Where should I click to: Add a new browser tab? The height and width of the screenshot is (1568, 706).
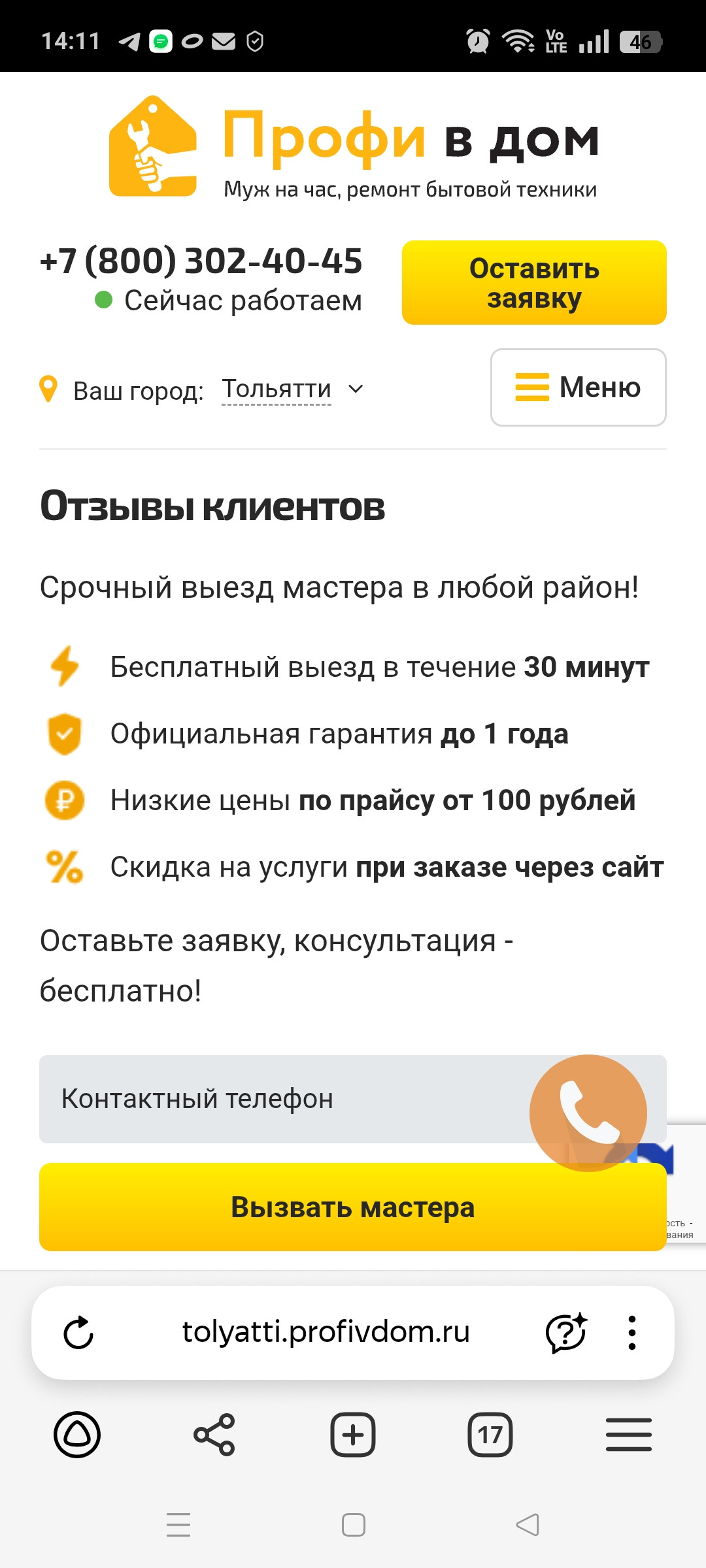pos(353,1435)
